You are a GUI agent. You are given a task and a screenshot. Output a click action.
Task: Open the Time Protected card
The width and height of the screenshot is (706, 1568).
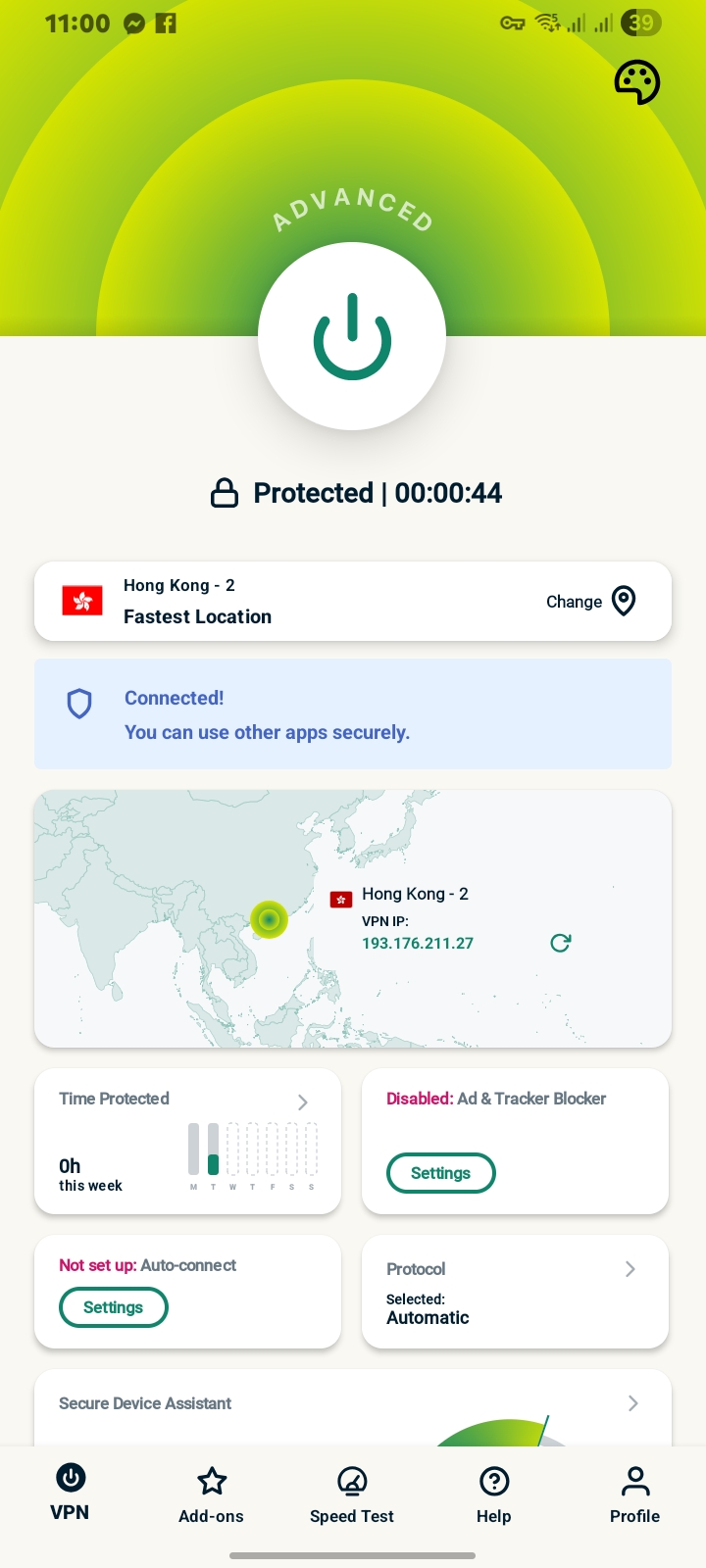(x=187, y=1141)
